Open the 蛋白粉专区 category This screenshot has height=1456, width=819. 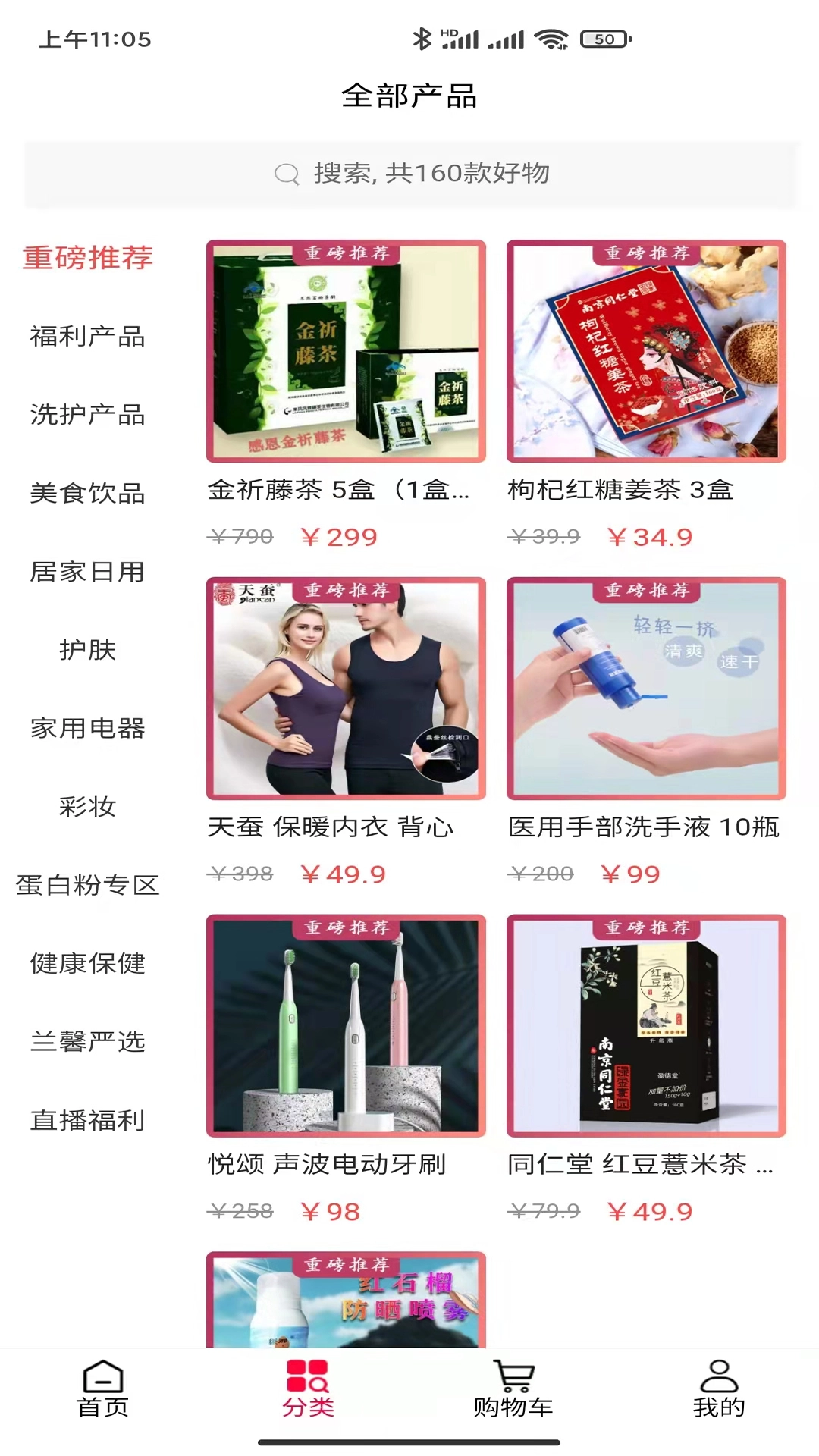click(x=86, y=885)
